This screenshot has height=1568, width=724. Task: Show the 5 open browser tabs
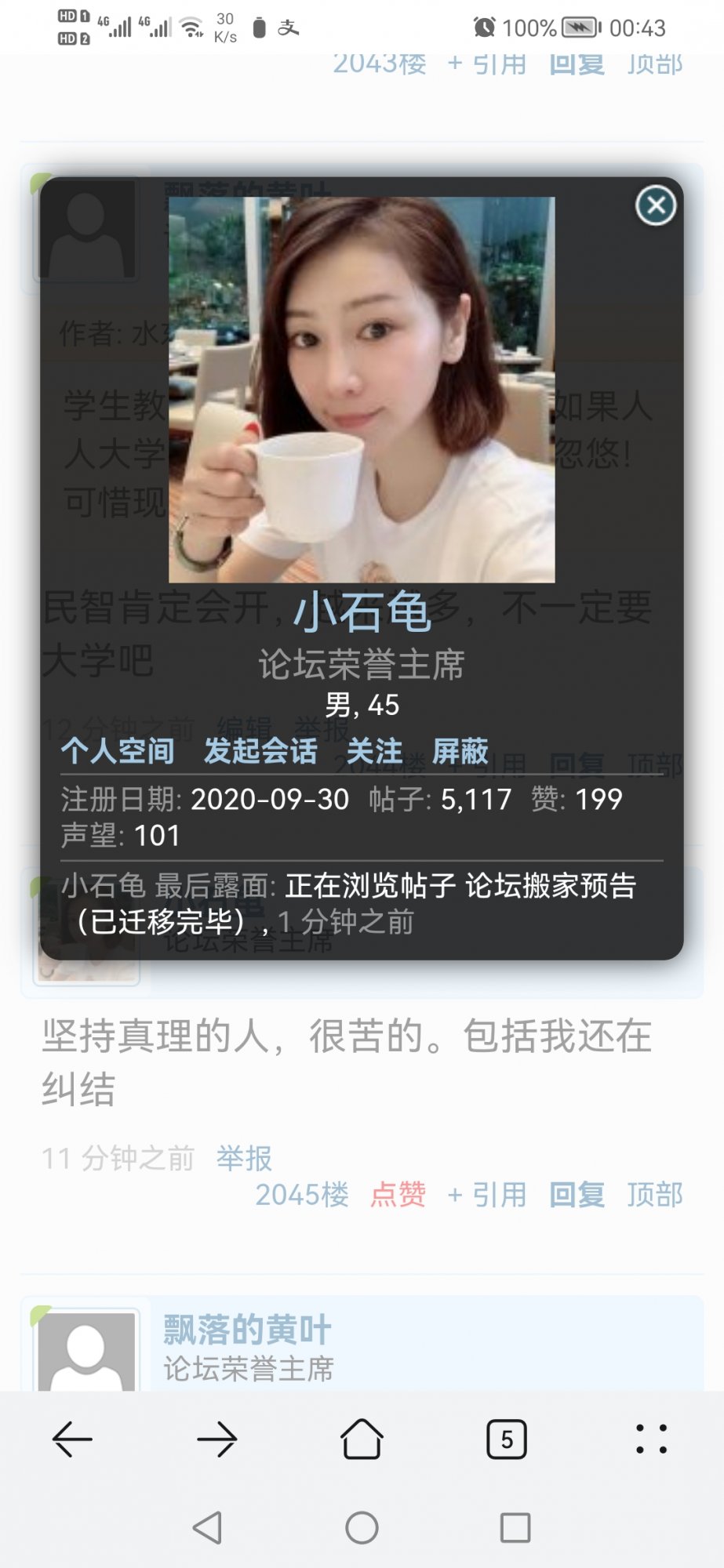[507, 1439]
